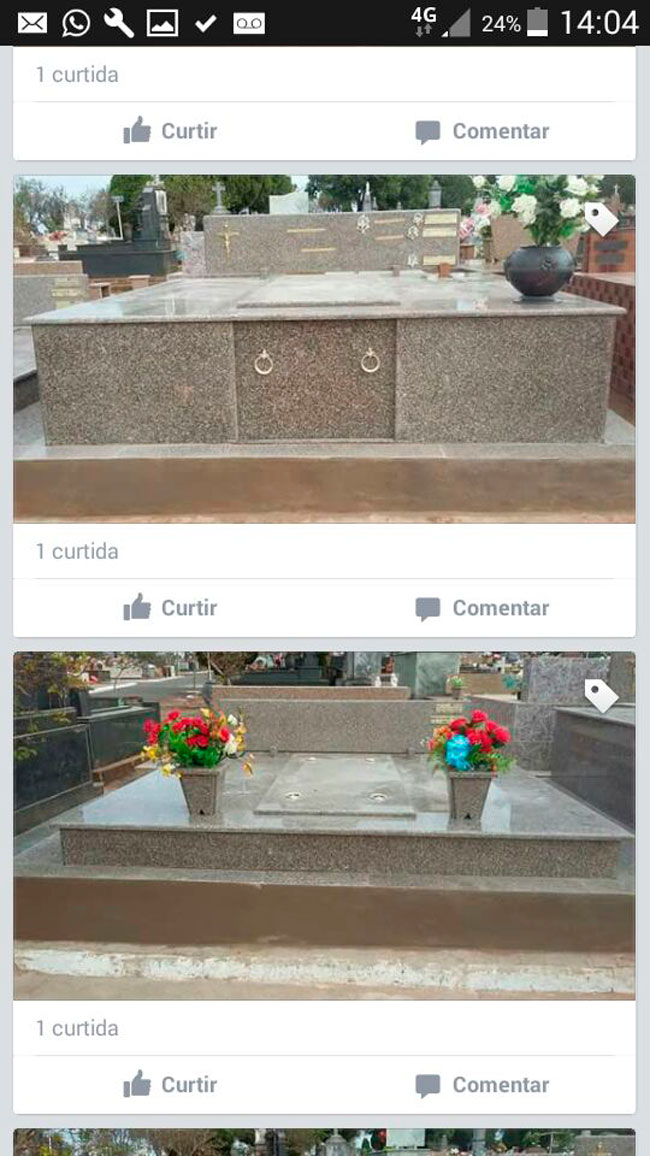Like the tomb photo with ring handles
The height and width of the screenshot is (1156, 650).
170,608
